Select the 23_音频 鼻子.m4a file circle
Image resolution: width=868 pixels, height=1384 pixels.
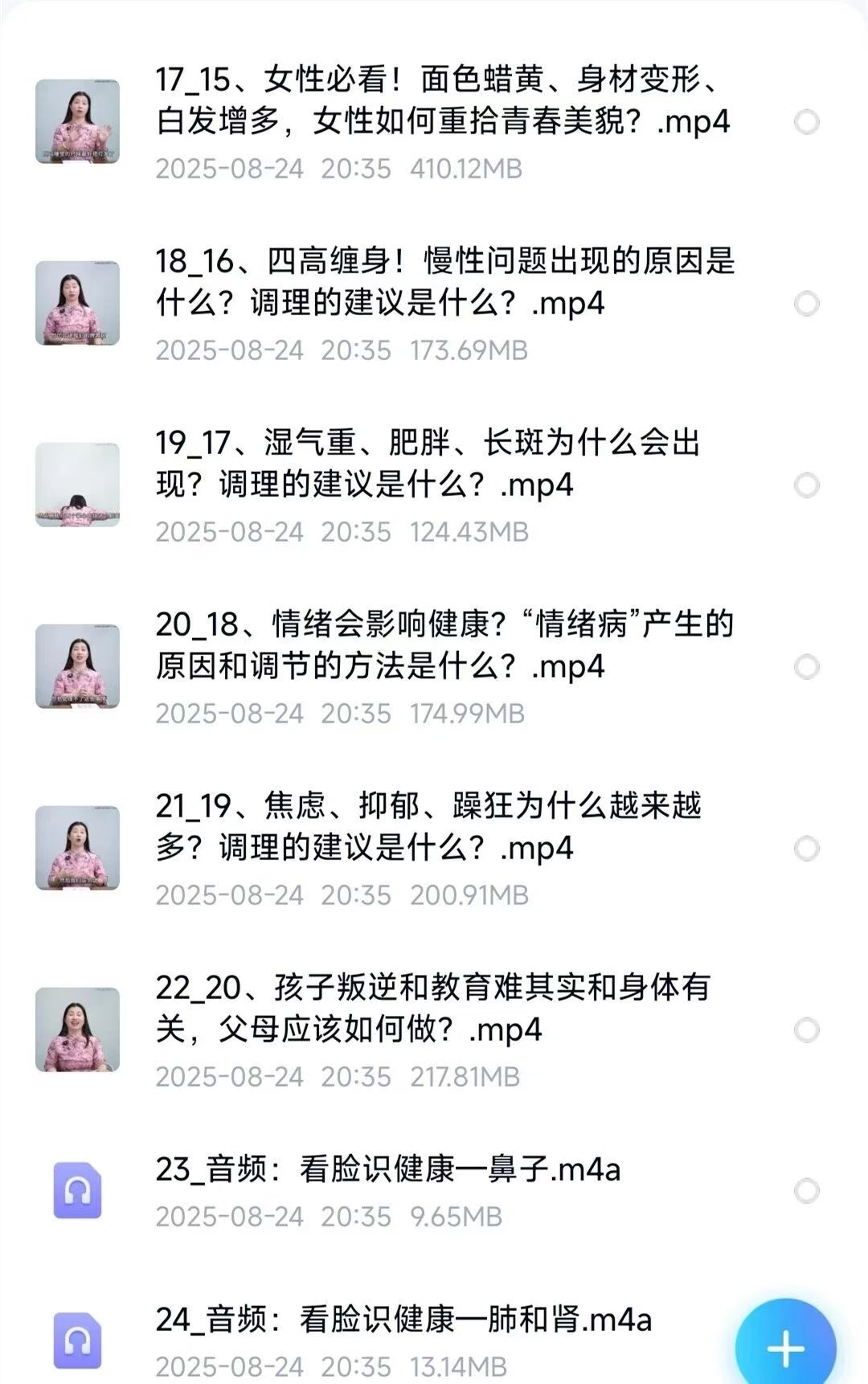pyautogui.click(x=806, y=1191)
